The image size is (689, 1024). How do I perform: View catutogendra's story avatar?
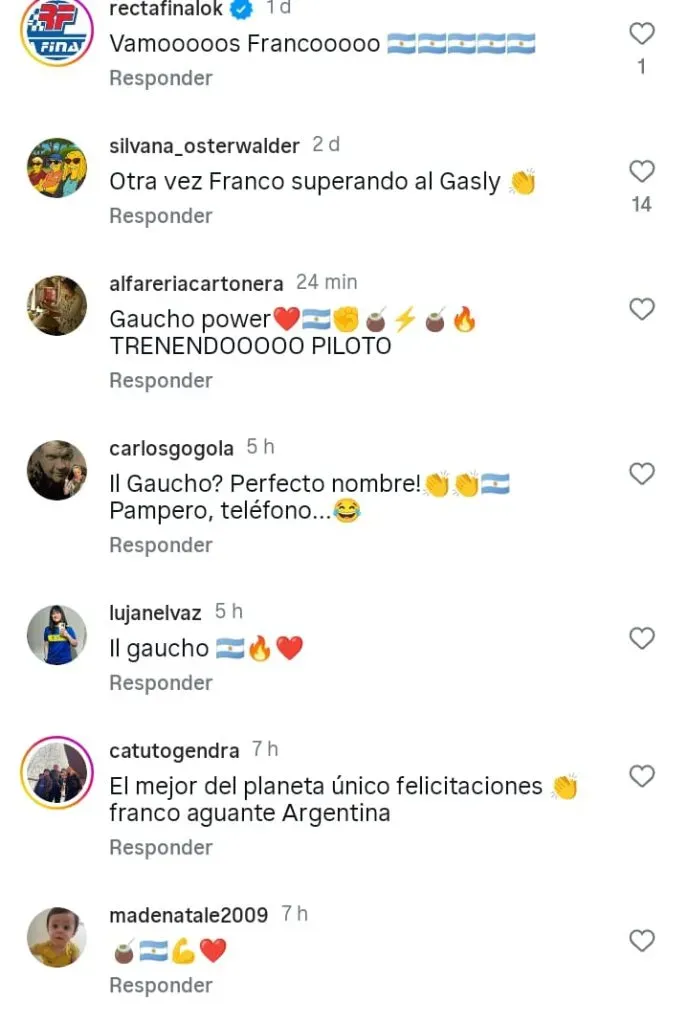point(57,773)
